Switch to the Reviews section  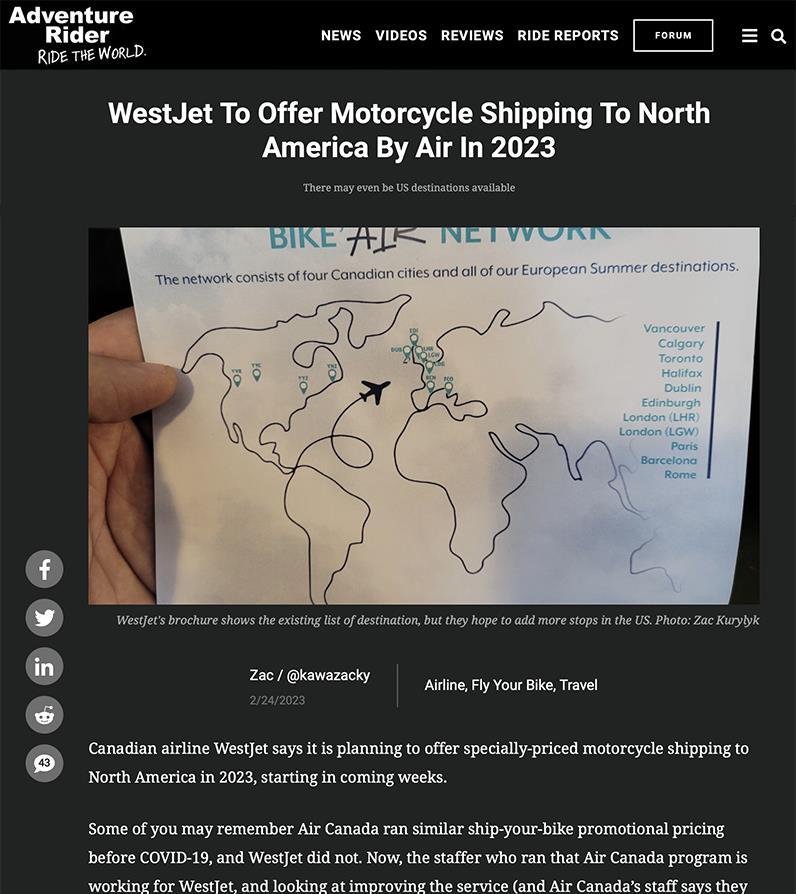472,35
